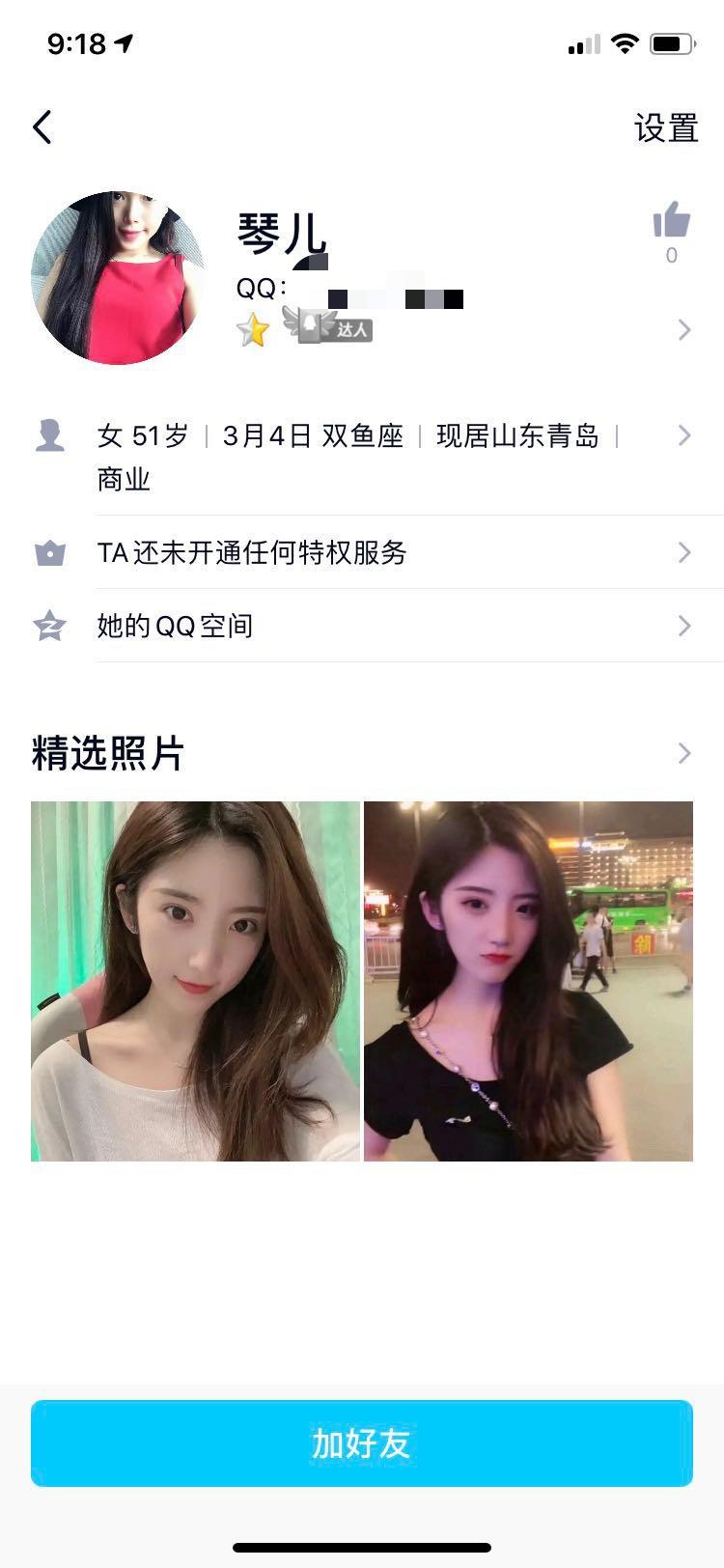View the featured photo with white top
Screen dimensions: 724x1568
pyautogui.click(x=195, y=981)
